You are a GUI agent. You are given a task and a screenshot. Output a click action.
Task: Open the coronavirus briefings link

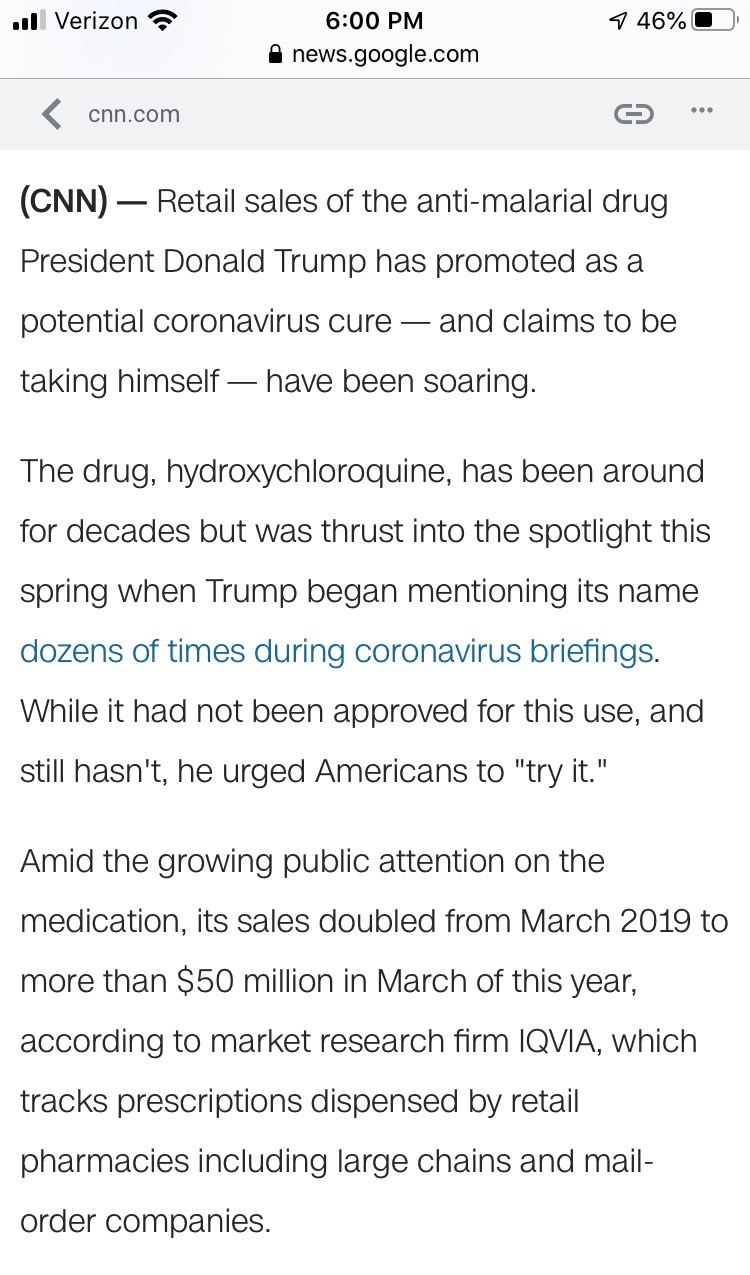point(336,651)
